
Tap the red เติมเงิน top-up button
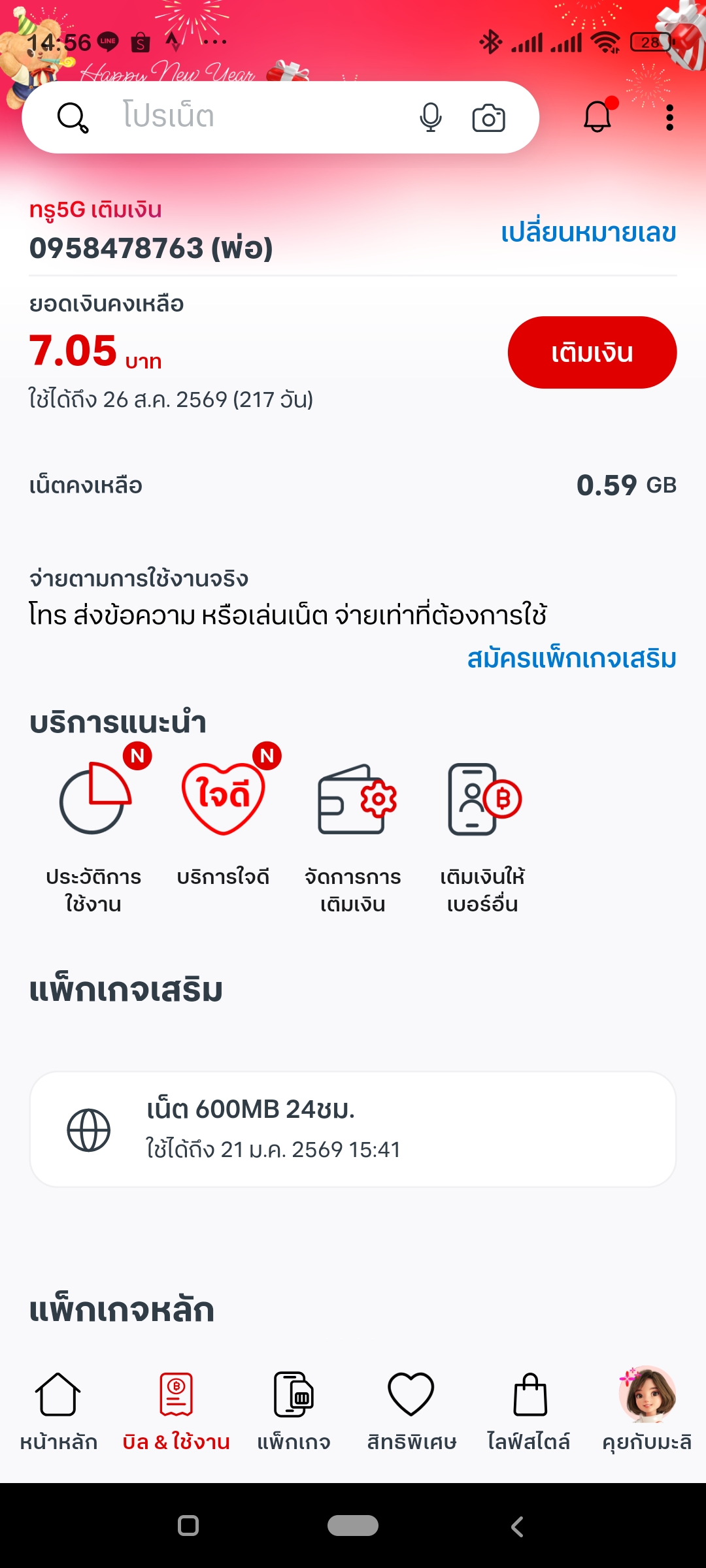click(x=592, y=352)
